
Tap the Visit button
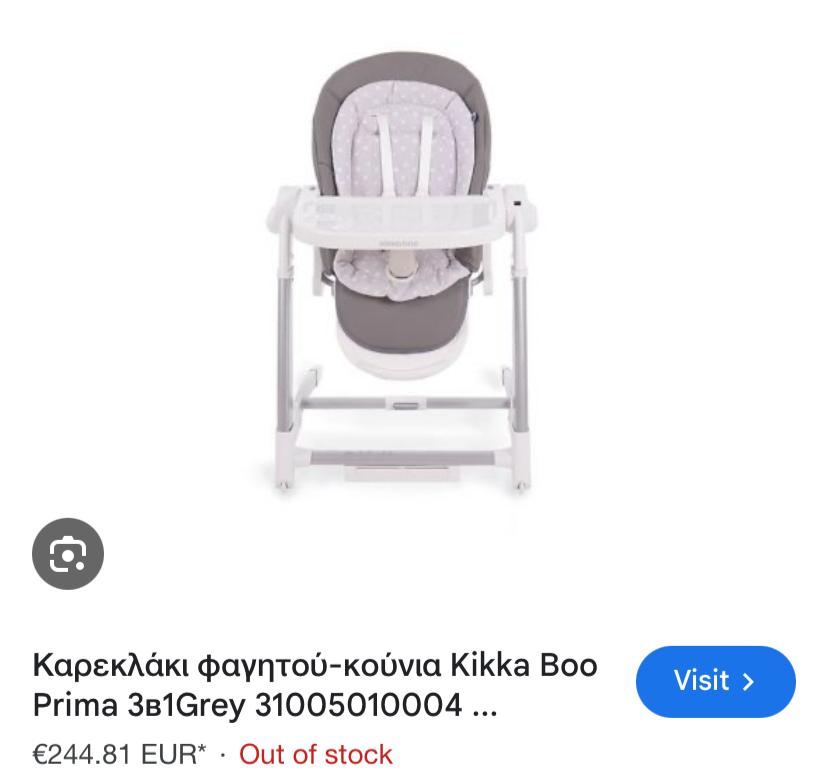click(x=715, y=681)
